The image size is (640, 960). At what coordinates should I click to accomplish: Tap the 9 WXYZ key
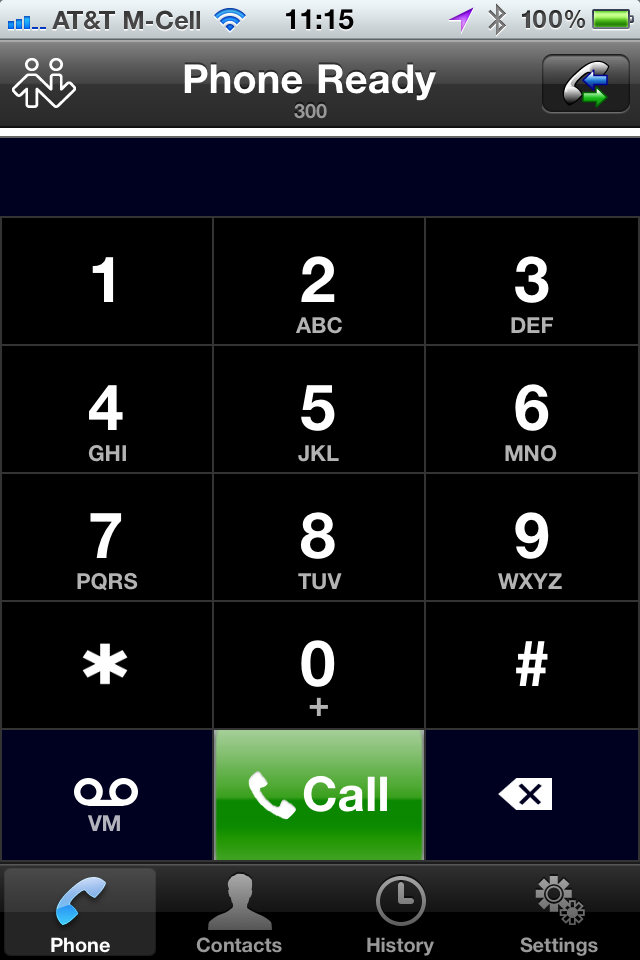pyautogui.click(x=532, y=537)
